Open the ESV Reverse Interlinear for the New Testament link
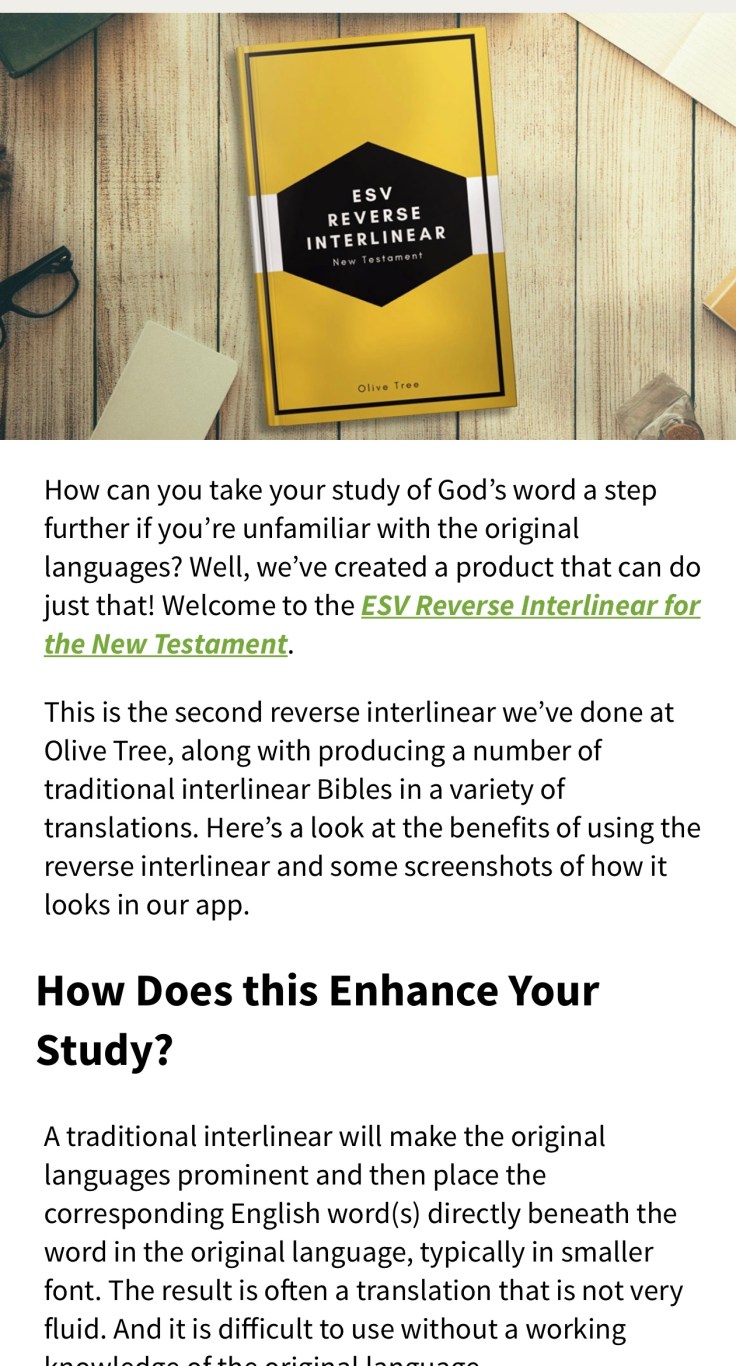 (530, 606)
